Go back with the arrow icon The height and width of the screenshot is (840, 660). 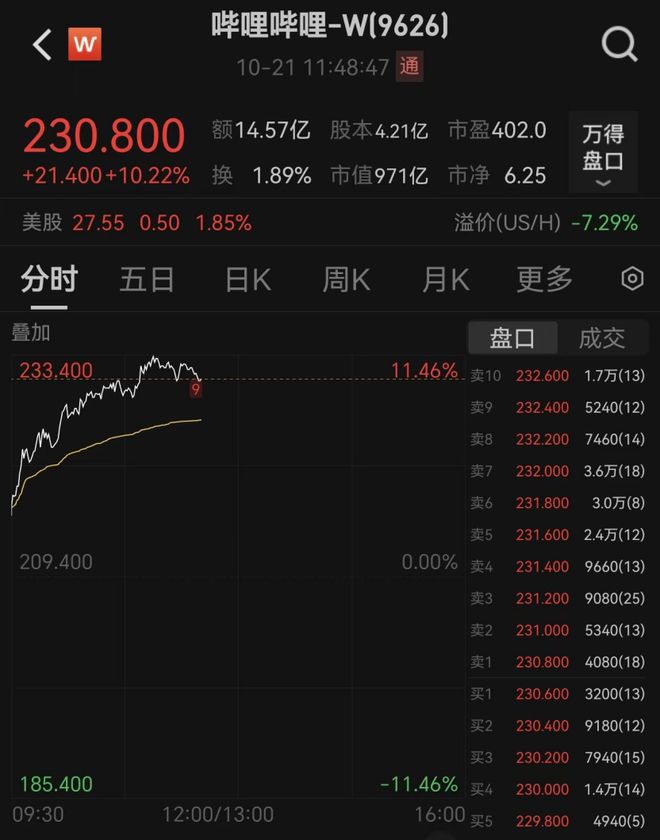click(42, 45)
